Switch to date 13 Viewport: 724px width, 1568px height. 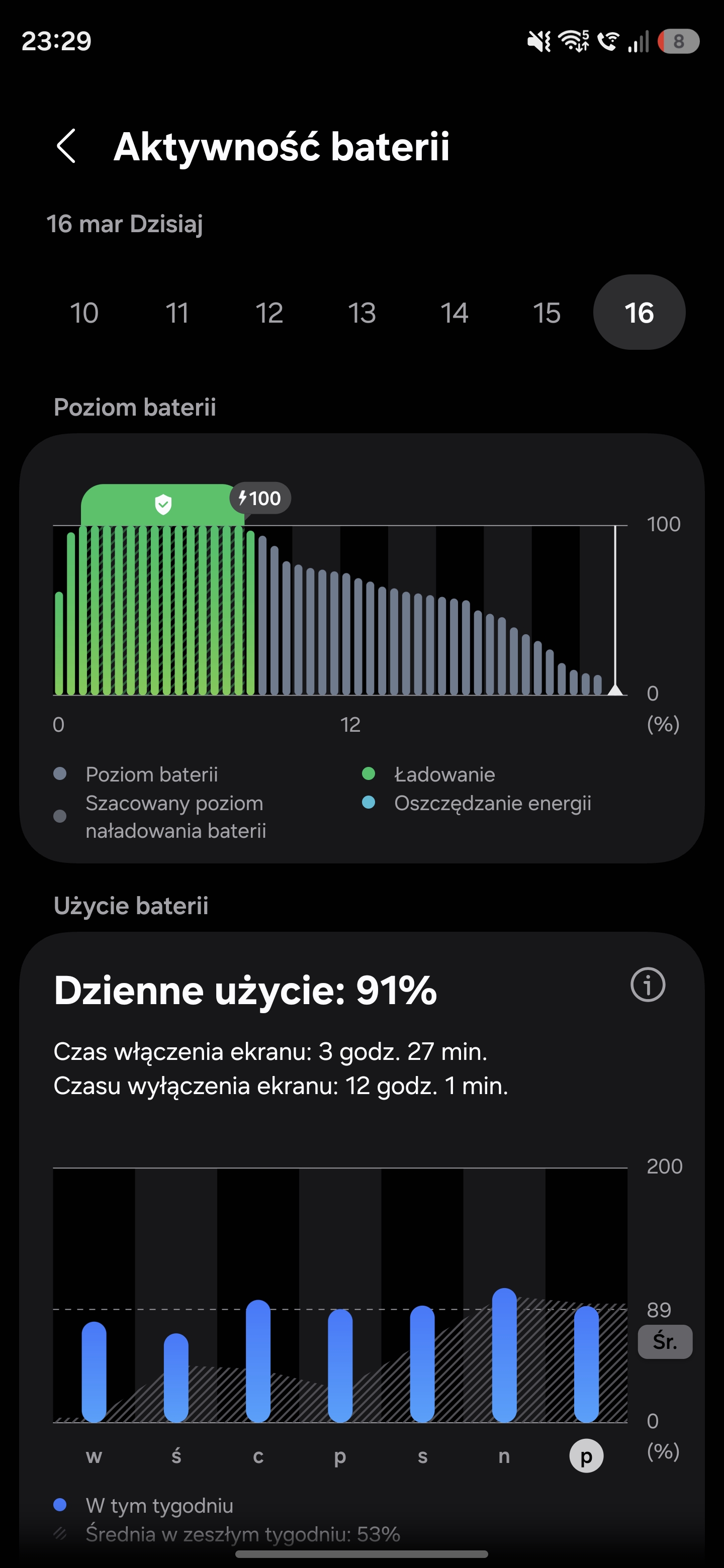click(361, 313)
